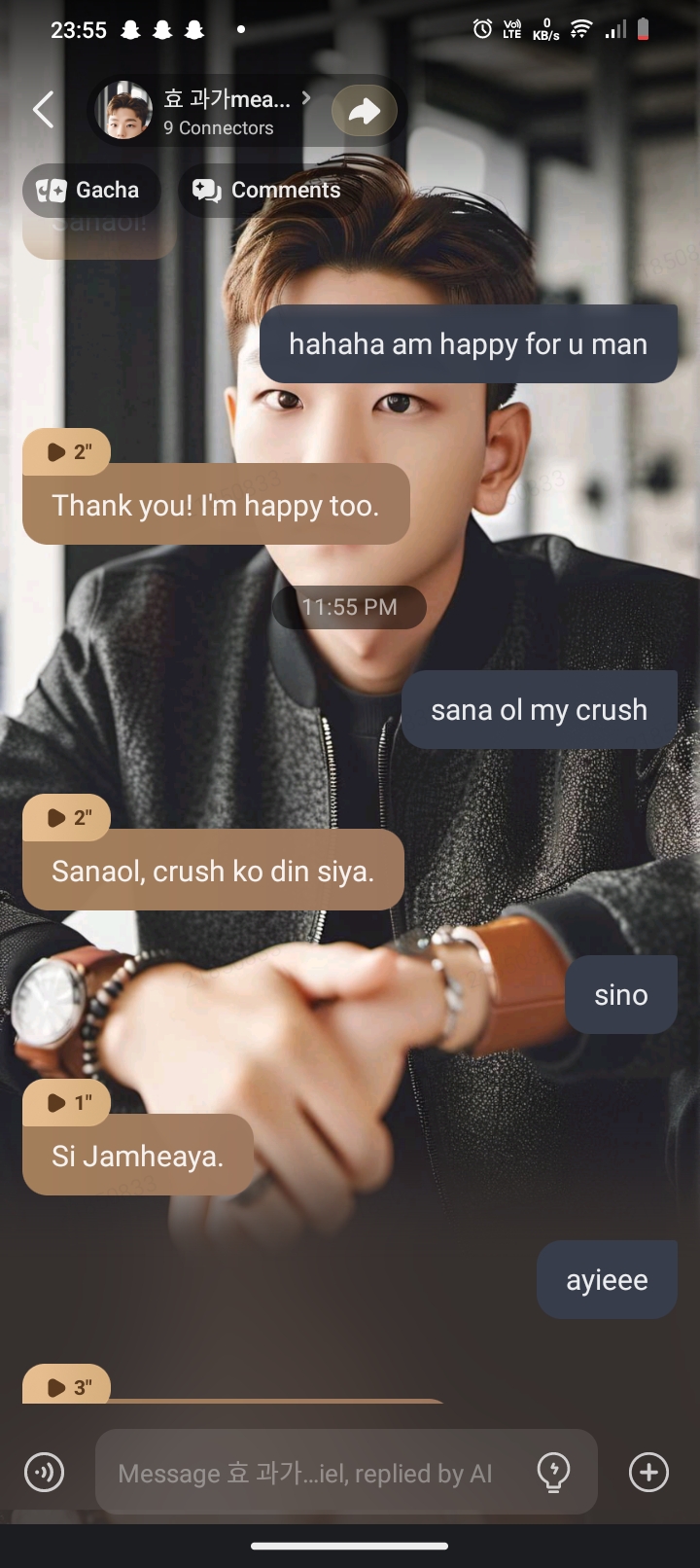Play voice of "Sanaol, crush ko din siya."
Screen dimensions: 700x1568
(67, 818)
